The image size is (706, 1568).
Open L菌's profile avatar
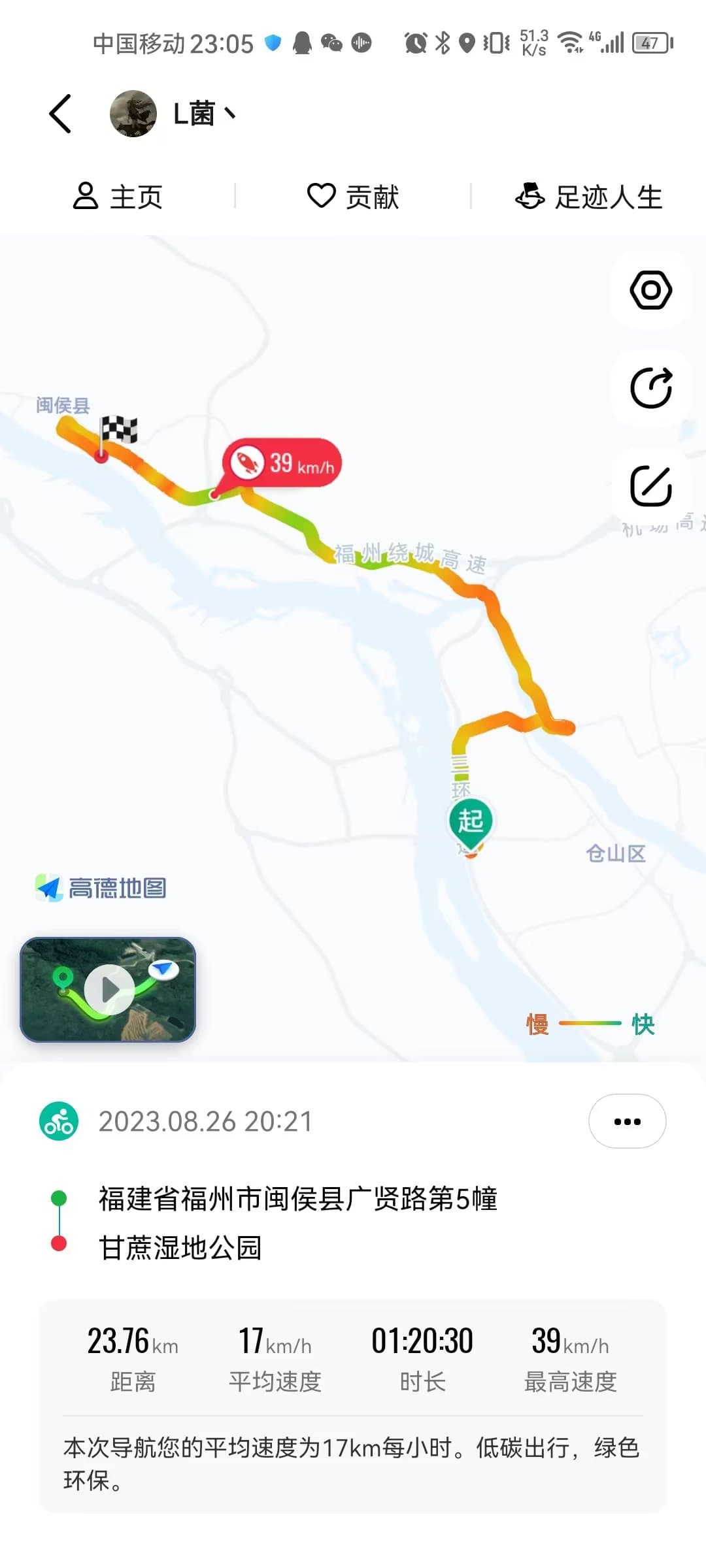coord(133,114)
